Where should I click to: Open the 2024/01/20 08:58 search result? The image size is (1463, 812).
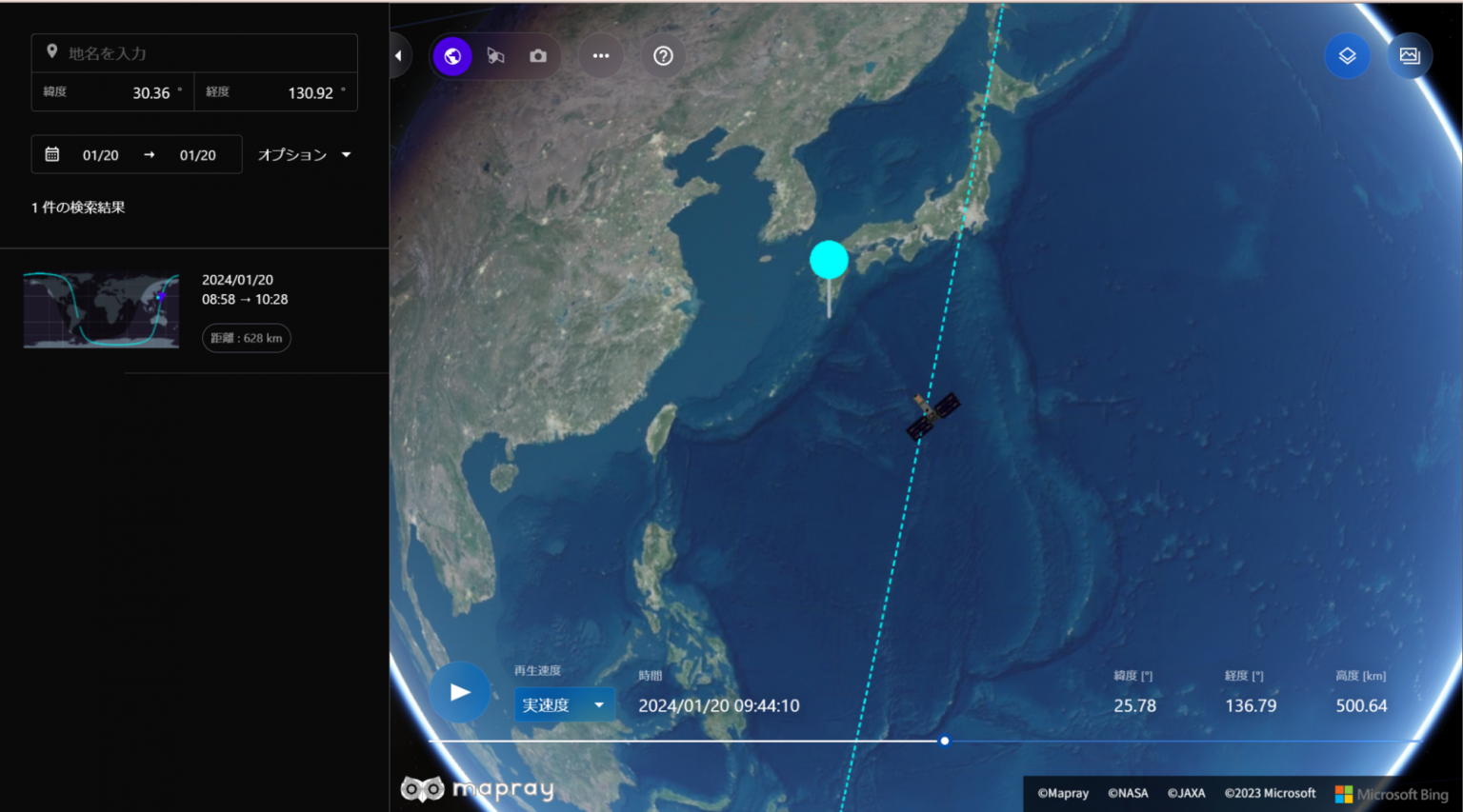[x=194, y=310]
